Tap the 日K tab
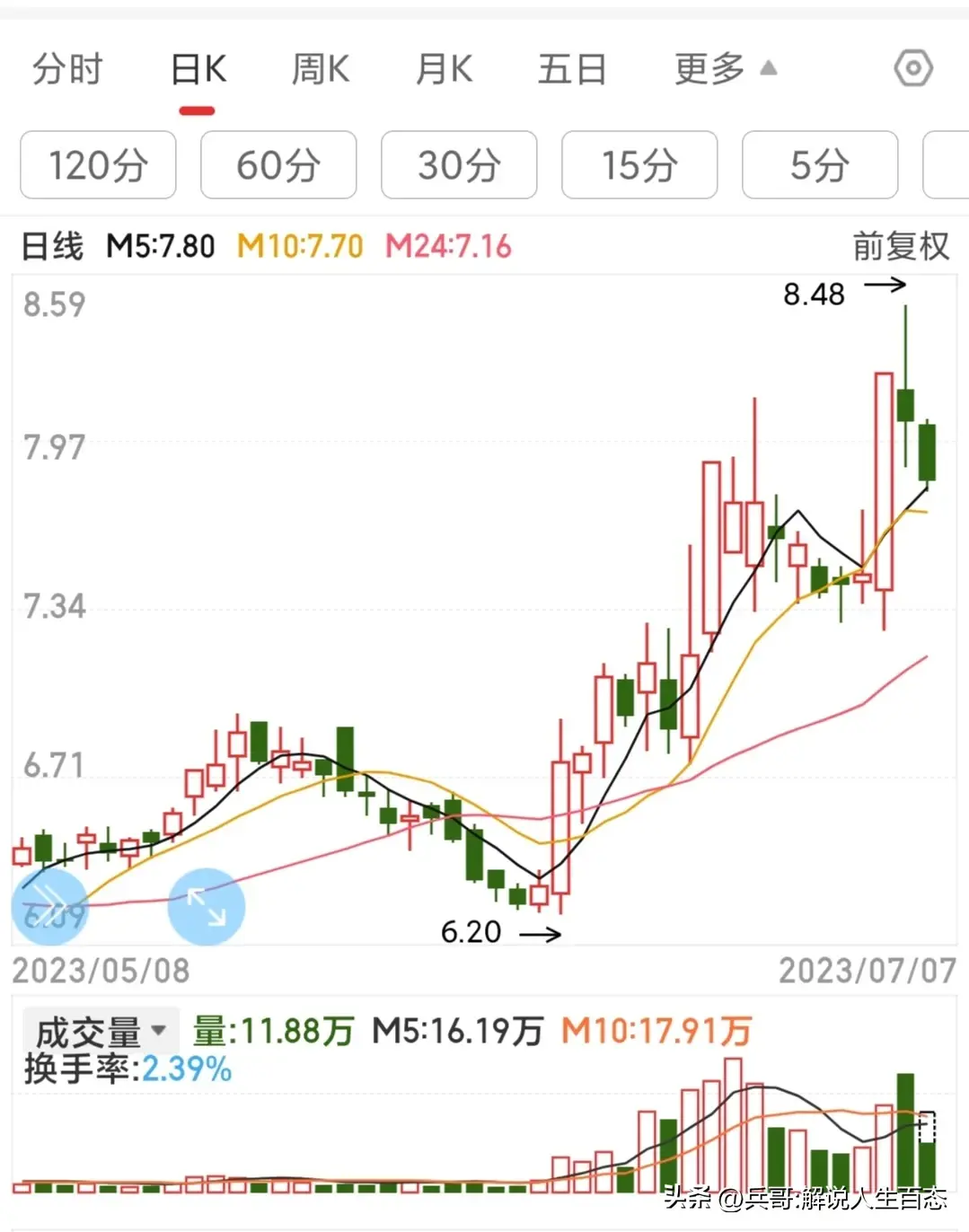Viewport: 969px width, 1232px height. (x=198, y=70)
